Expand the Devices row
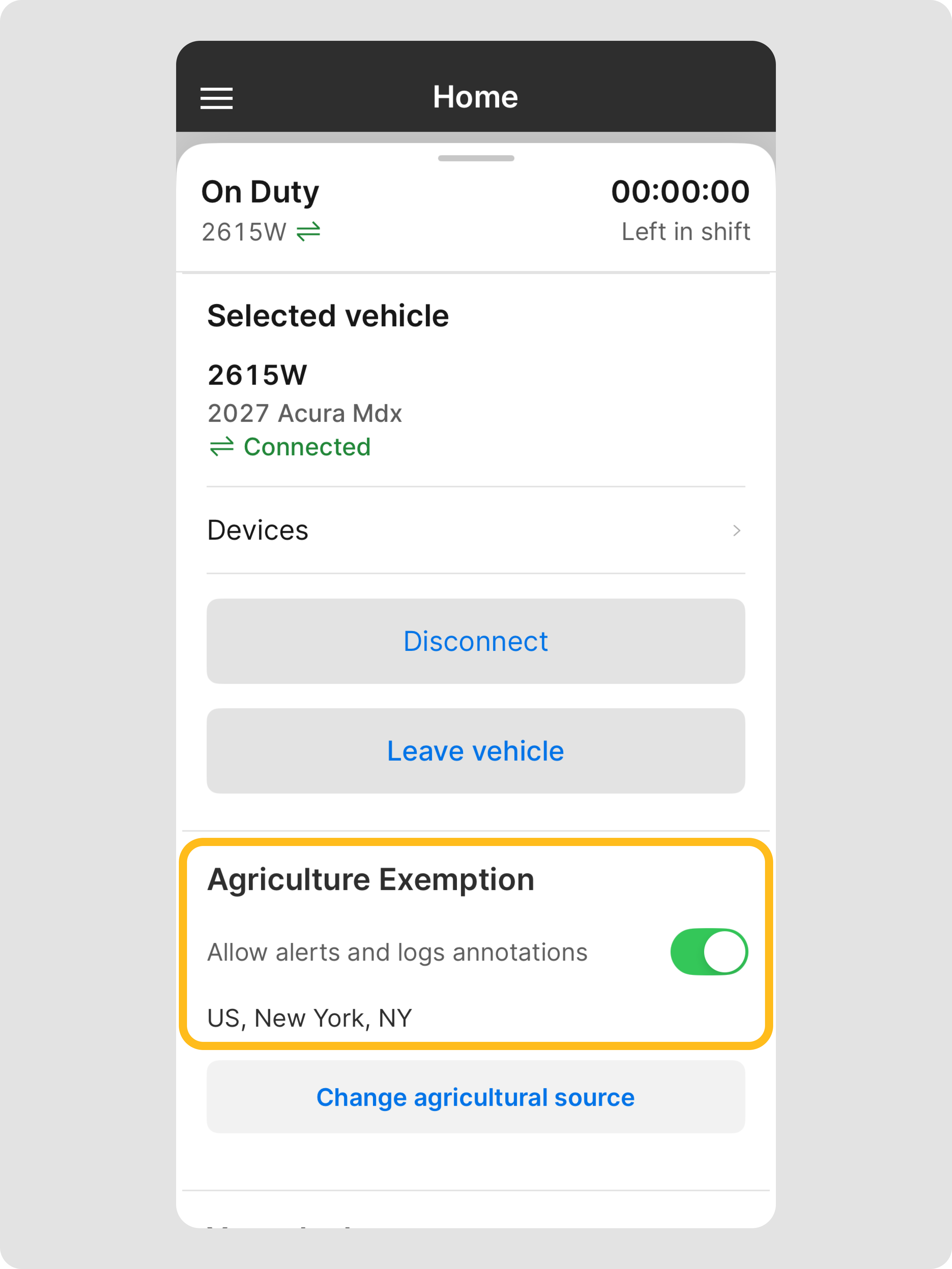Viewport: 952px width, 1269px height. (x=475, y=530)
